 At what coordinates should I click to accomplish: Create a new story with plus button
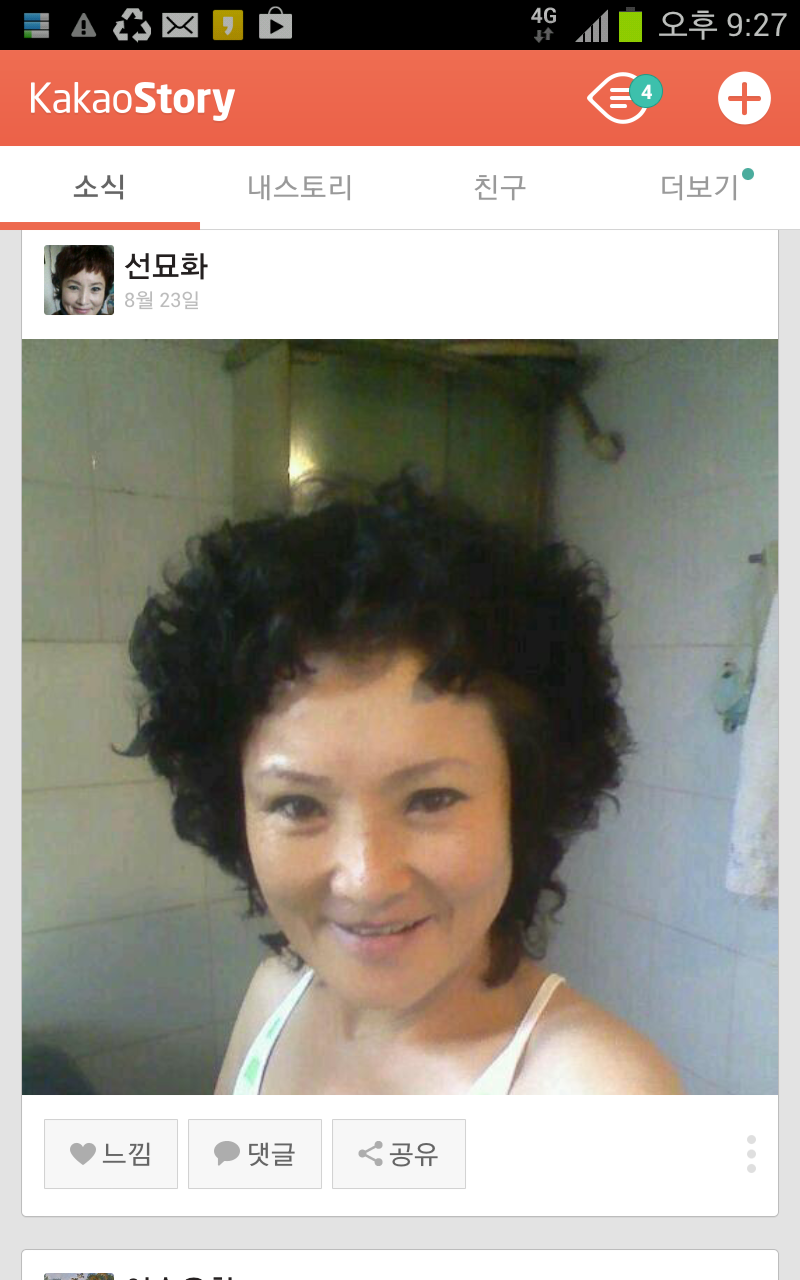pos(744,98)
